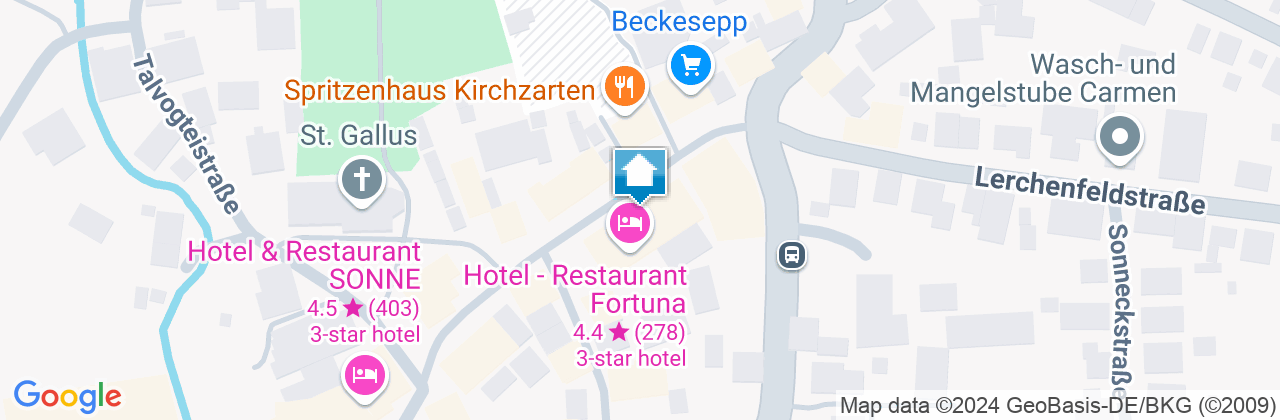
Task: Open Hotel - Restaurant Fortuna pin
Action: tap(630, 222)
